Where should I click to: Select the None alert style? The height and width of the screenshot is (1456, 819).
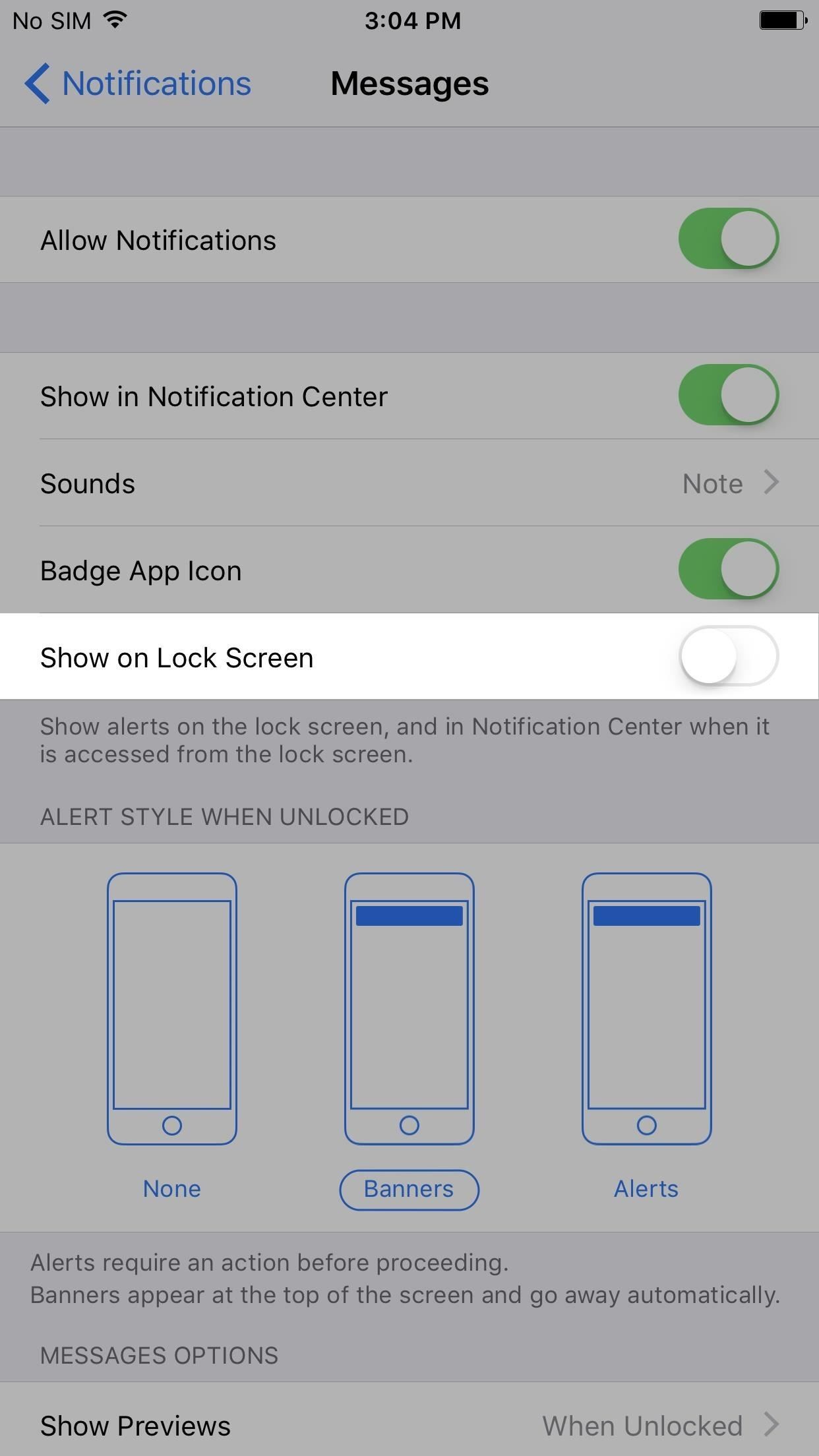pyautogui.click(x=171, y=1035)
